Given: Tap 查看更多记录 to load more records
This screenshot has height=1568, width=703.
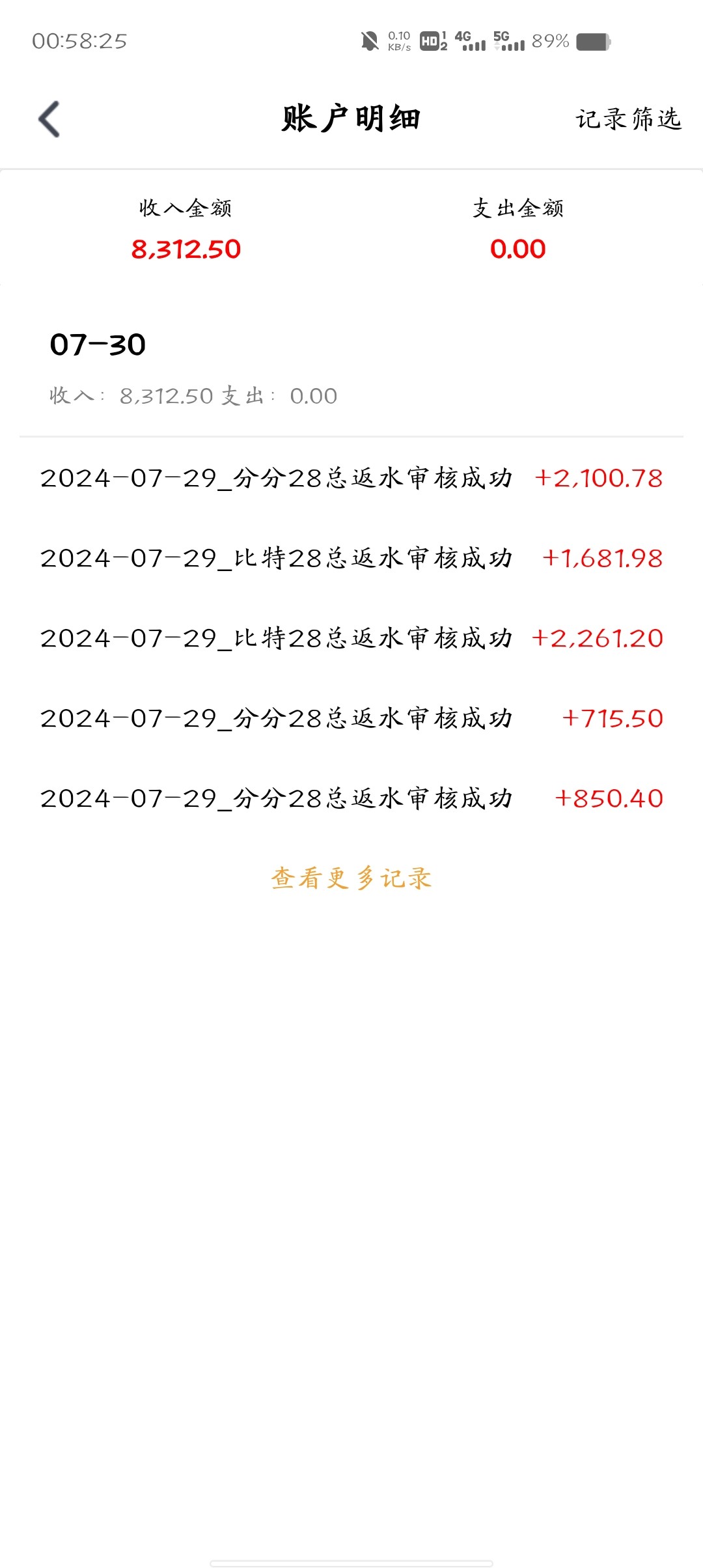Looking at the screenshot, I should point(351,878).
